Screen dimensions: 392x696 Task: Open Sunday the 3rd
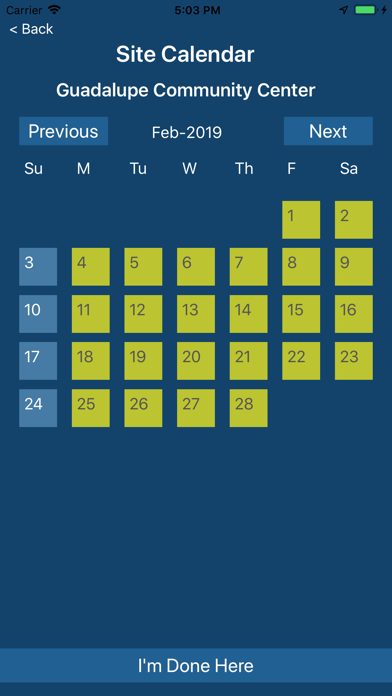point(38,267)
